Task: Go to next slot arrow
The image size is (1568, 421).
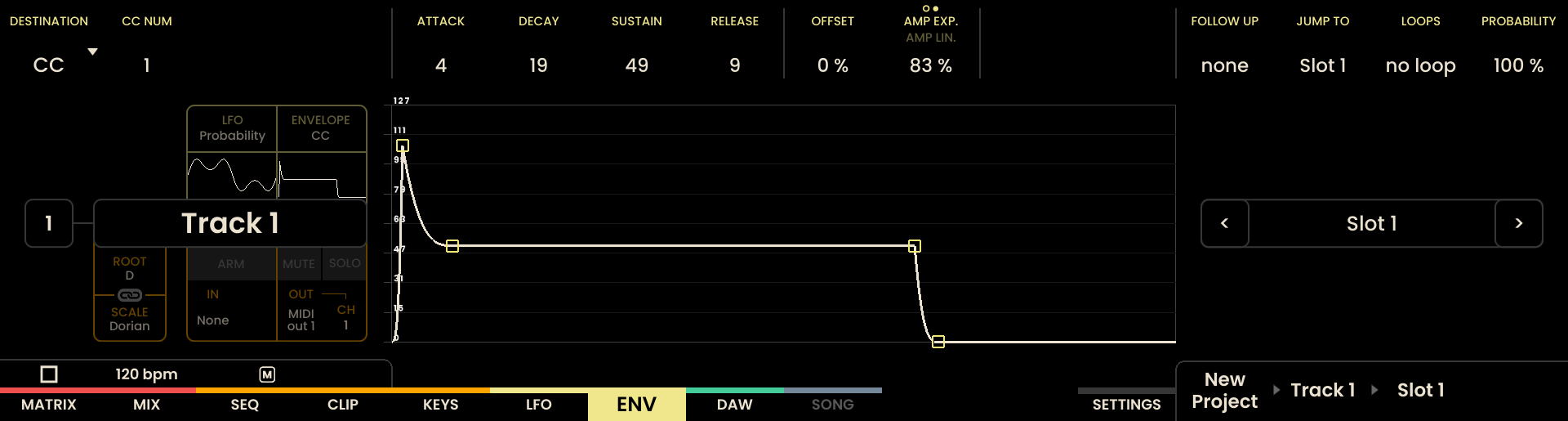Action: (x=1518, y=223)
